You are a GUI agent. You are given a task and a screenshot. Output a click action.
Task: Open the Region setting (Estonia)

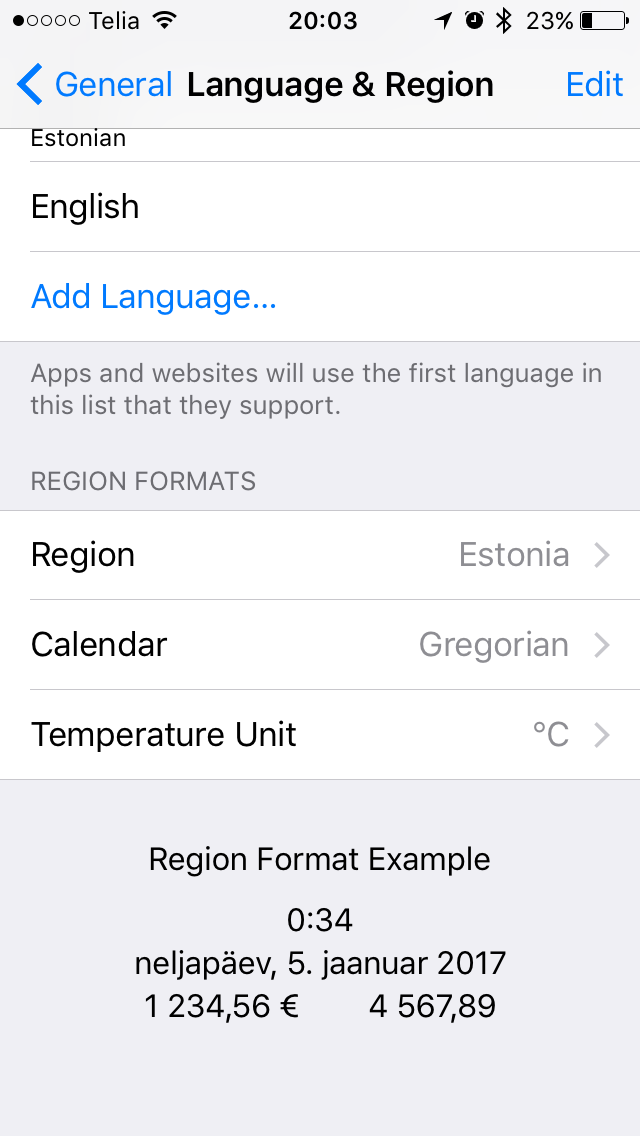(x=320, y=555)
